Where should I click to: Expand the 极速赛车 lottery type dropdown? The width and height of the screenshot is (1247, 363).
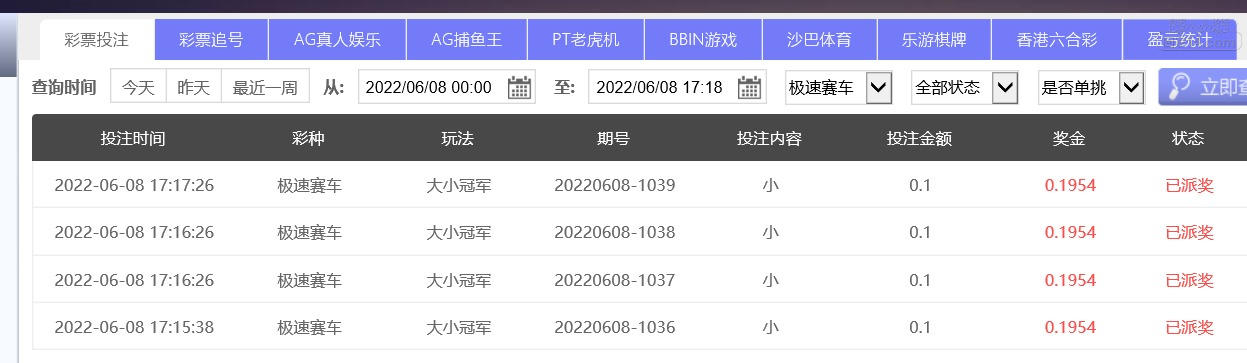tap(837, 87)
